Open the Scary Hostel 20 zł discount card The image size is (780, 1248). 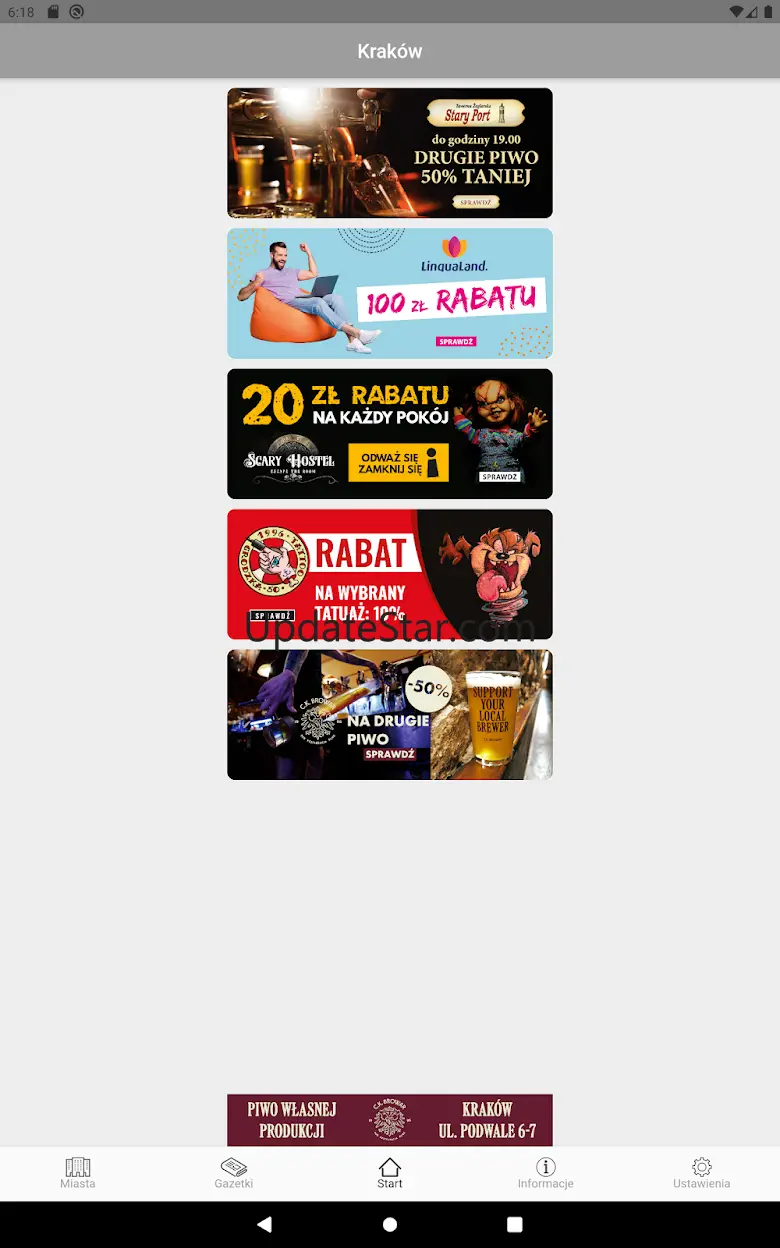390,434
